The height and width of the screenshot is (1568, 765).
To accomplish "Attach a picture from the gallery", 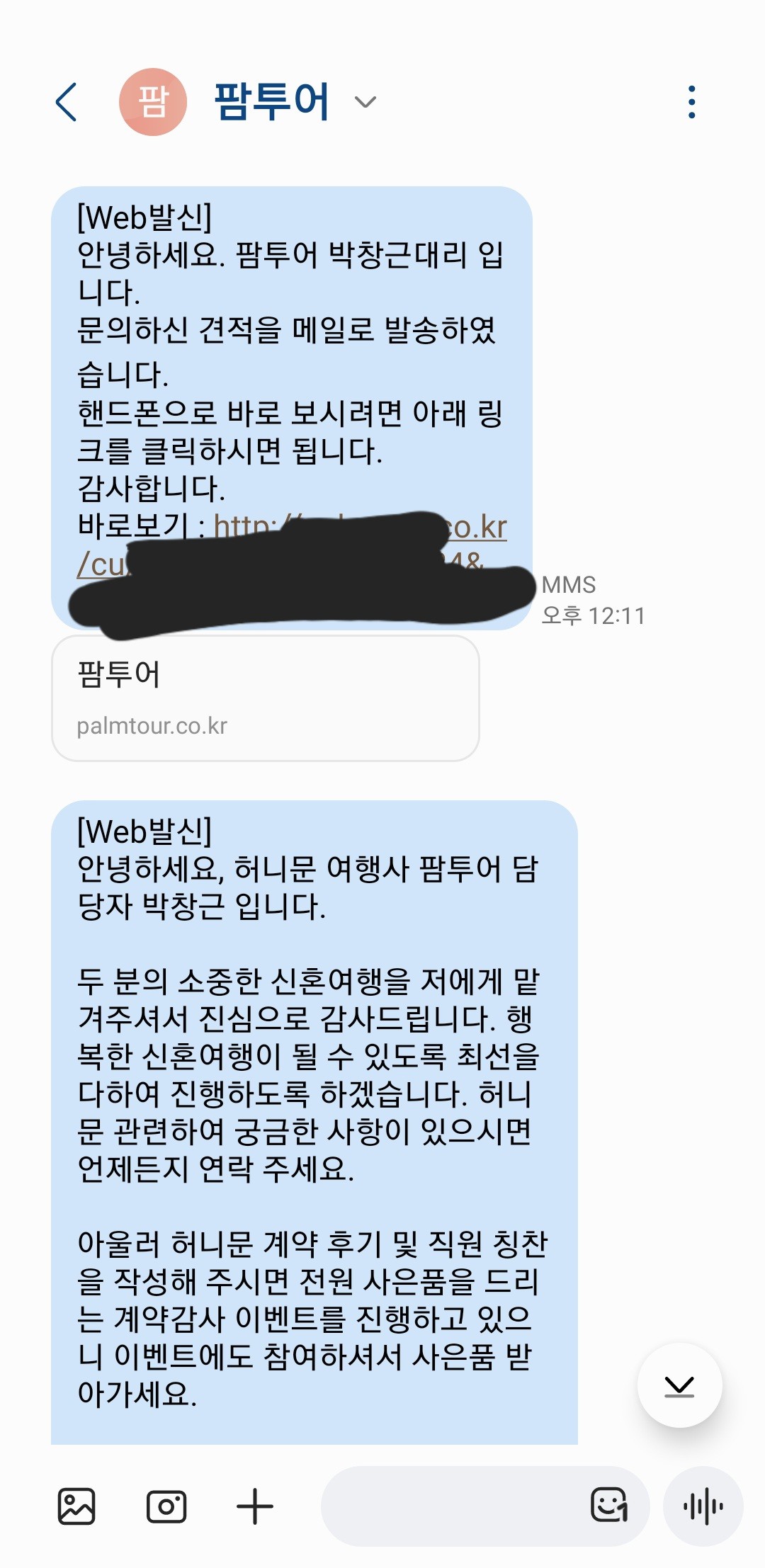I will point(76,1506).
